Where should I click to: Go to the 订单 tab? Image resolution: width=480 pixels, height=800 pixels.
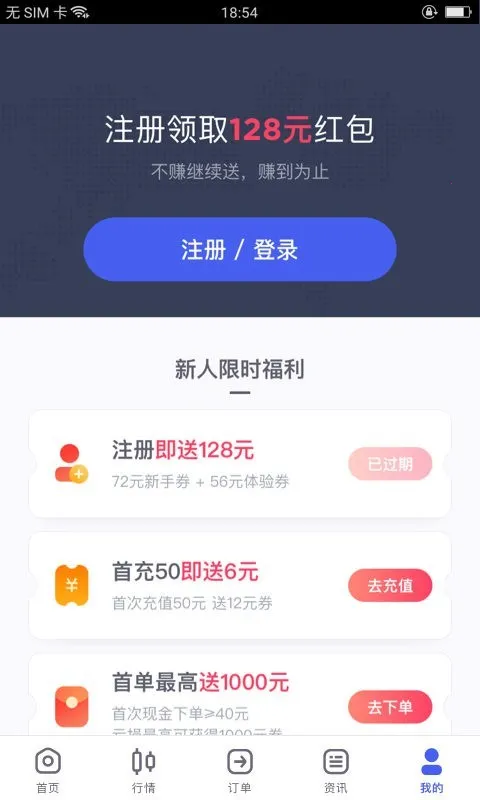coord(240,770)
